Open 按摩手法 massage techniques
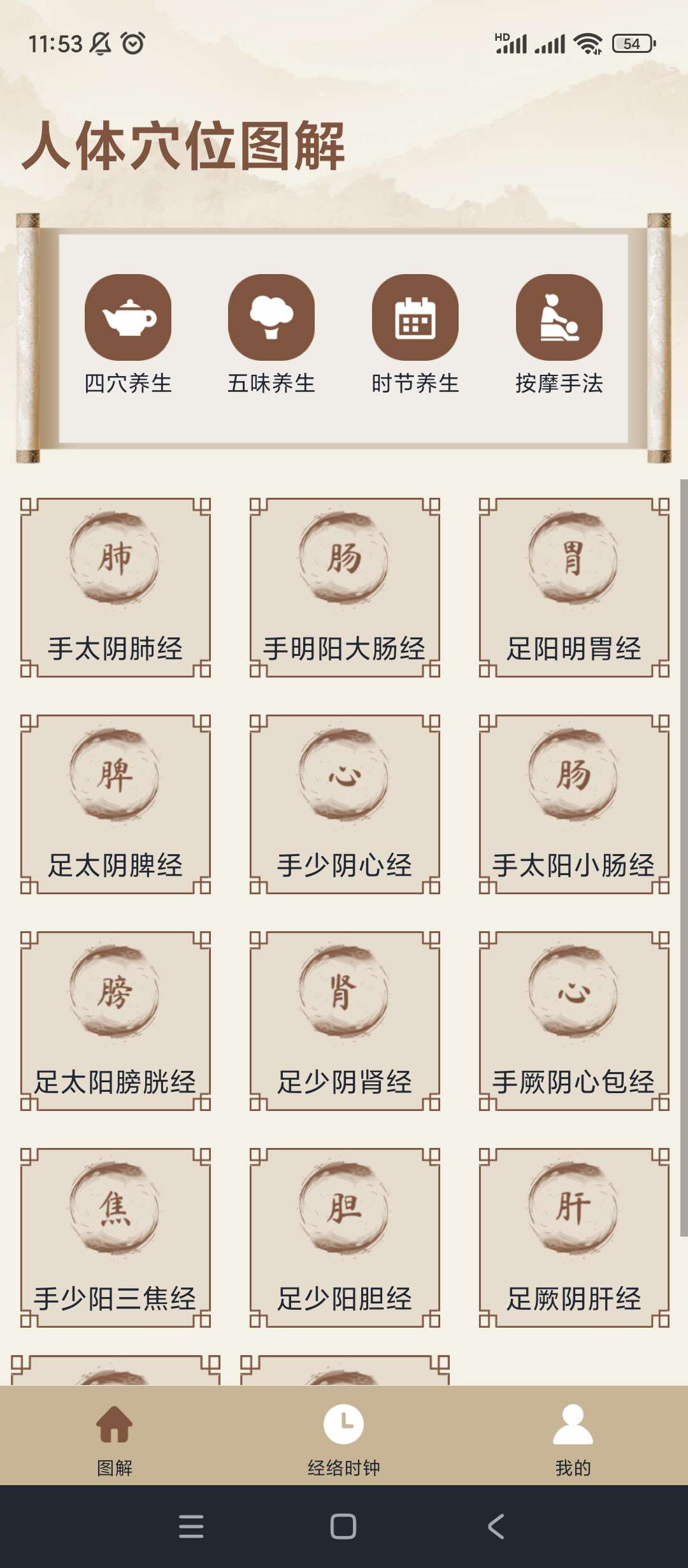 [559, 318]
